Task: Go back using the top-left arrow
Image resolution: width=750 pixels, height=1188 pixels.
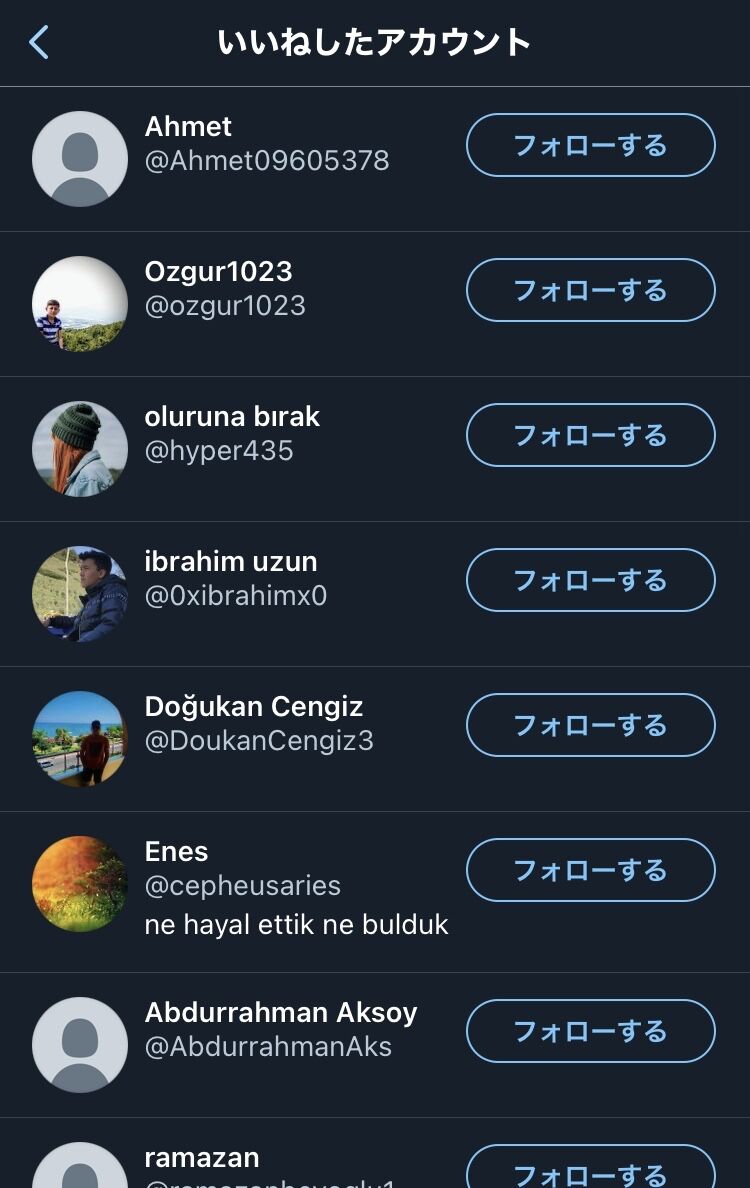Action: pos(39,42)
